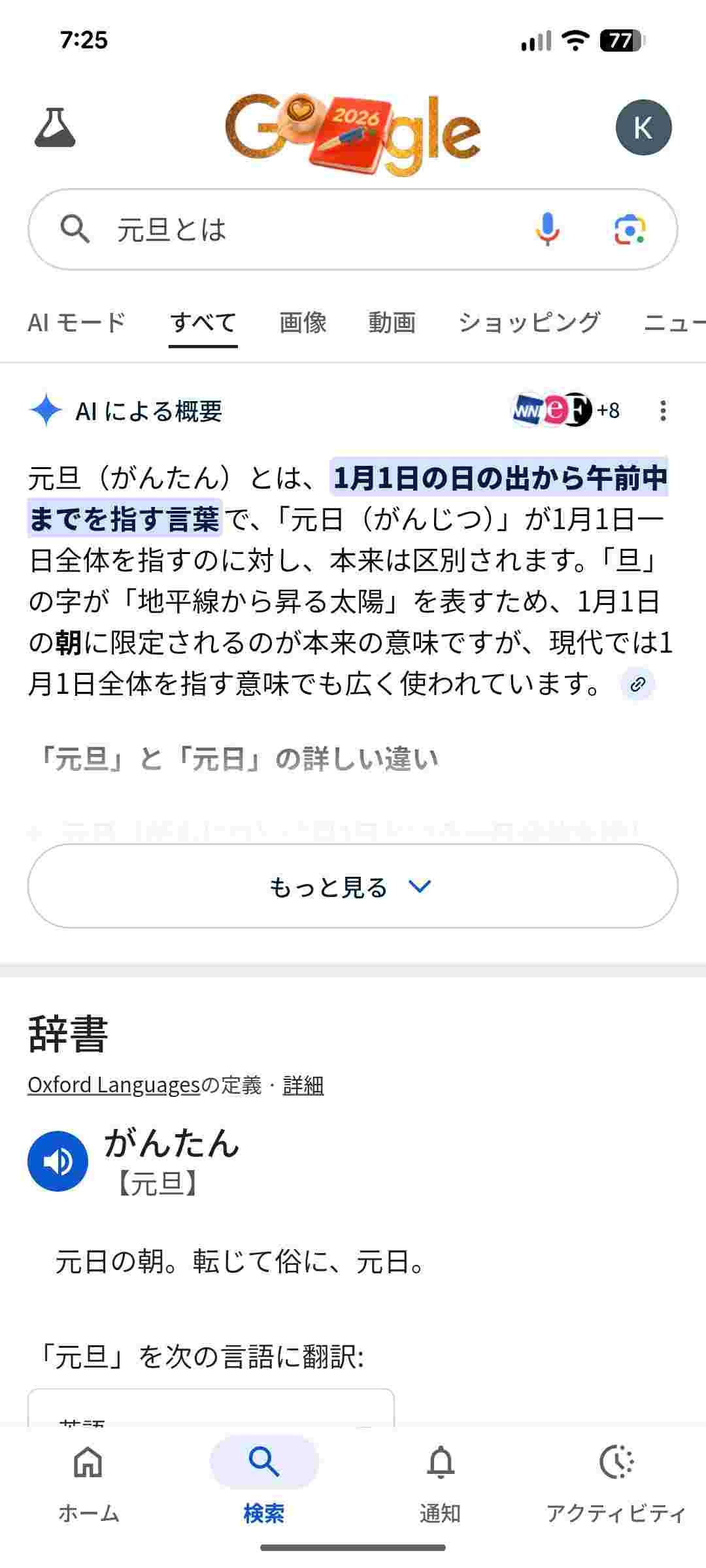
Task: Open Google Lens camera search
Action: pos(630,229)
